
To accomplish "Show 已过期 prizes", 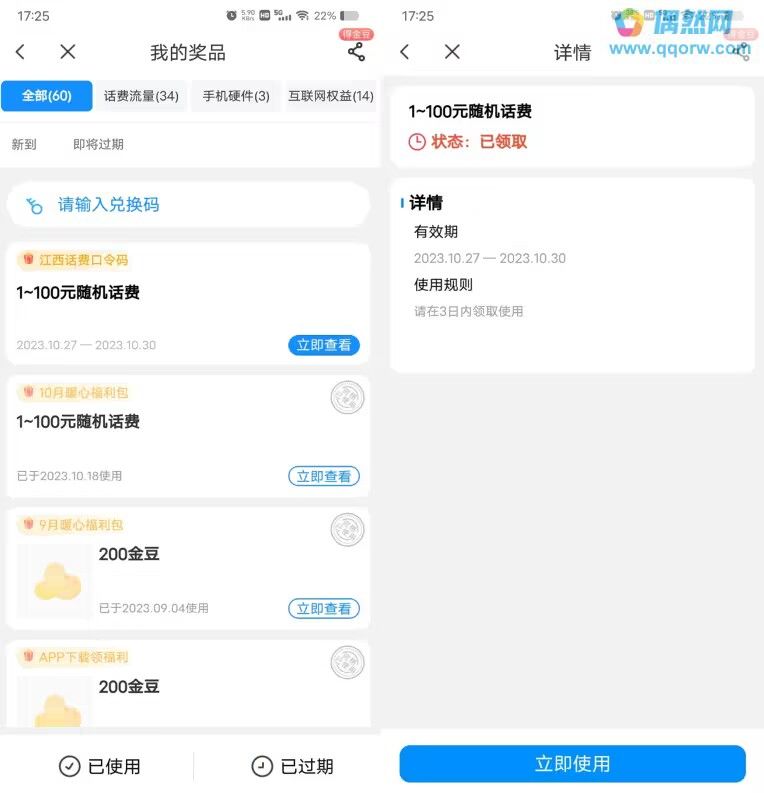I will (291, 766).
